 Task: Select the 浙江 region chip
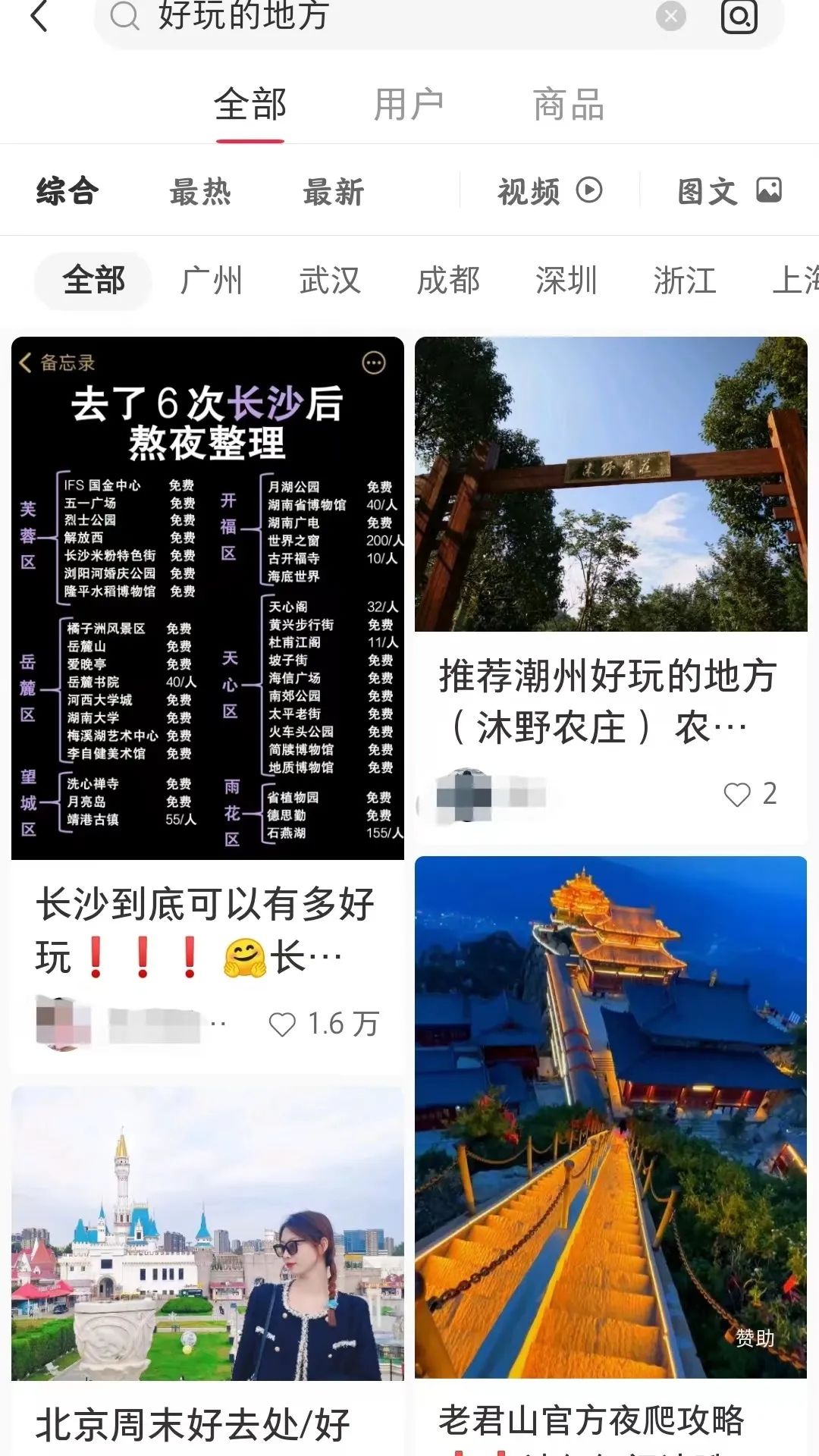685,281
